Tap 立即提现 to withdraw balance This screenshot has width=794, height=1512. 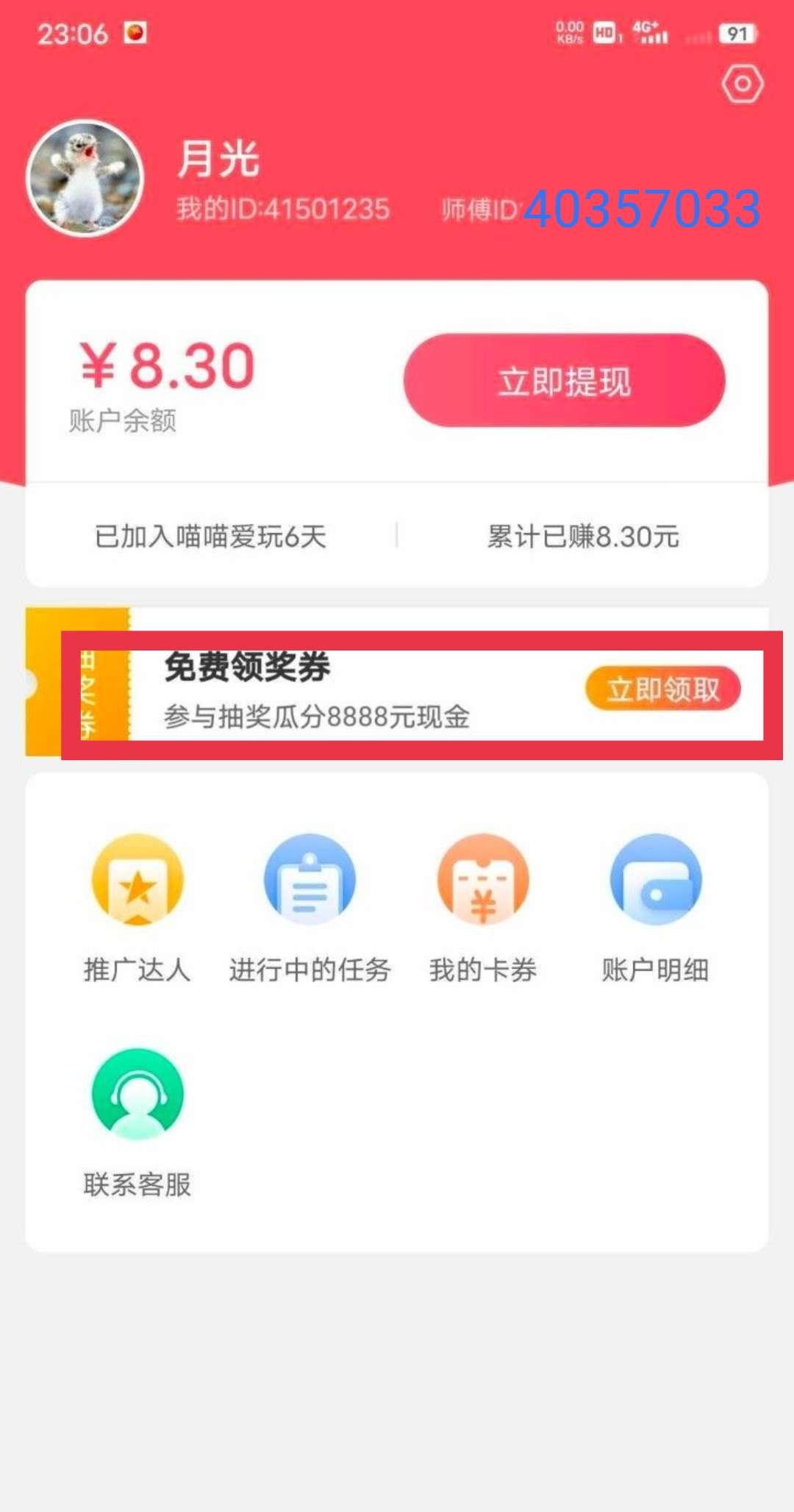point(564,381)
